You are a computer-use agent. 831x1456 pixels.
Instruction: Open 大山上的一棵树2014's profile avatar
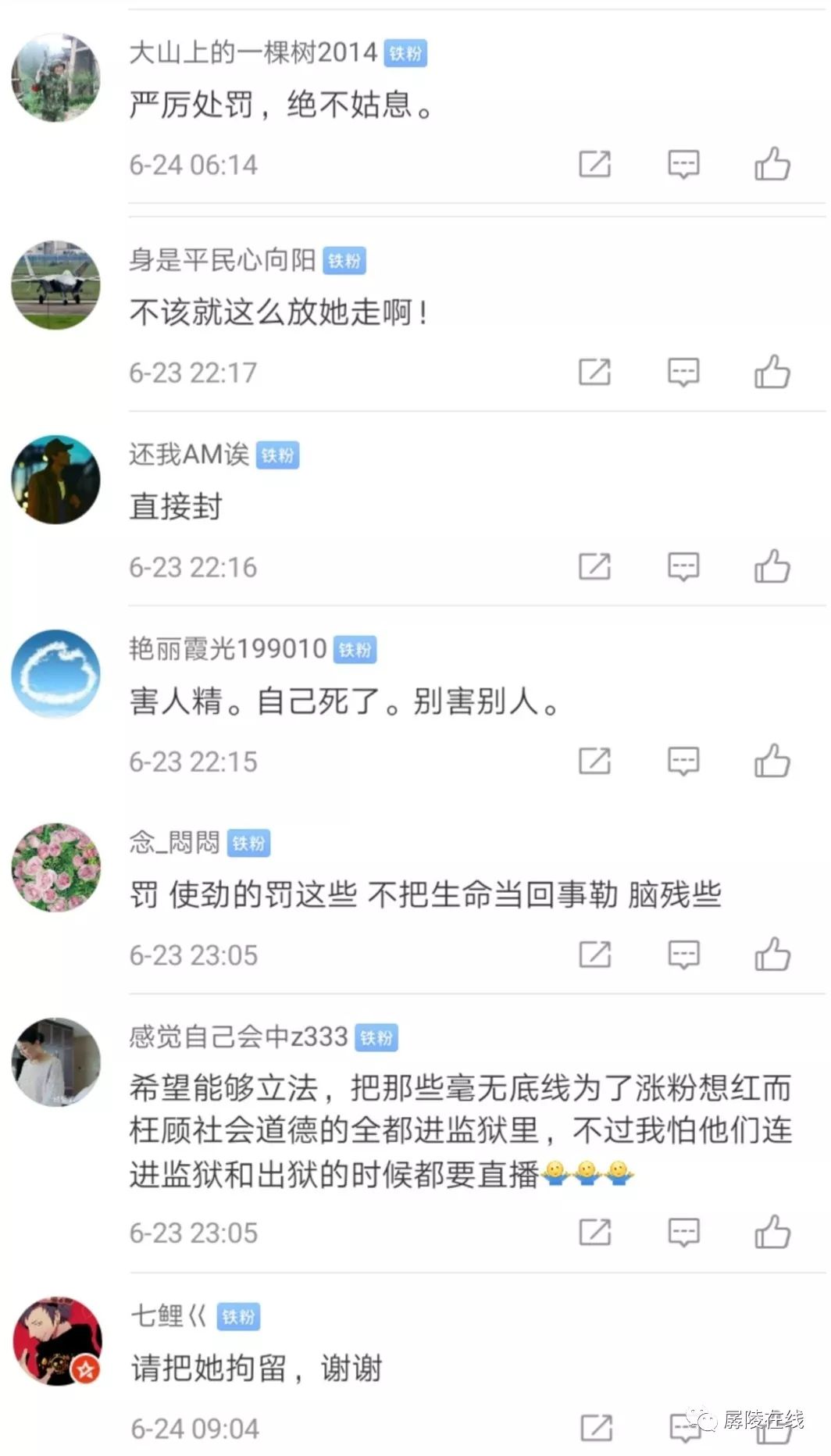tap(56, 77)
